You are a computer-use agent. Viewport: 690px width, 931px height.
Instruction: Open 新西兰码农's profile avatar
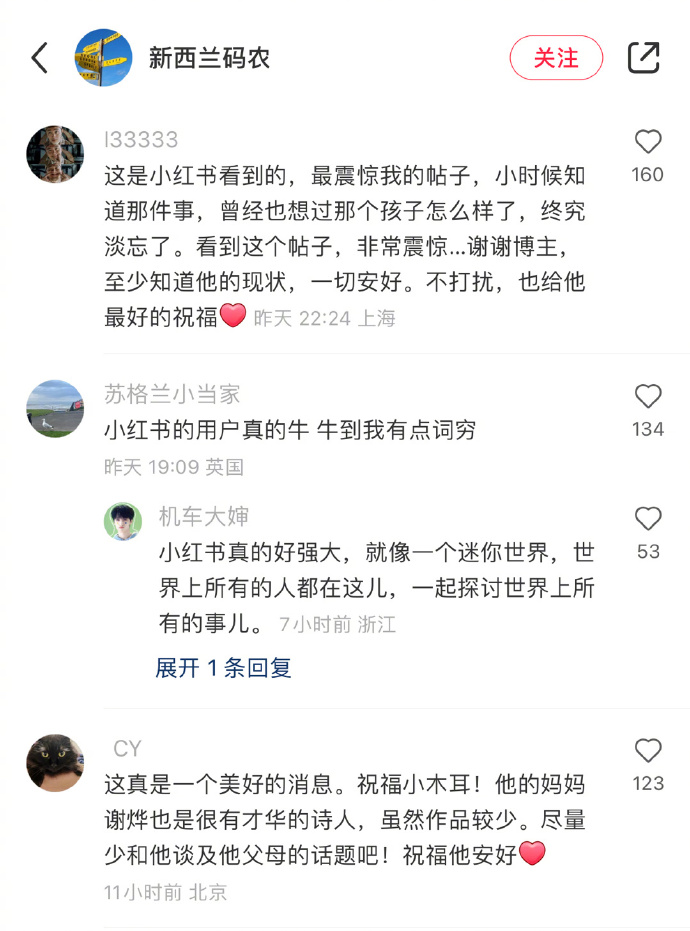[104, 58]
